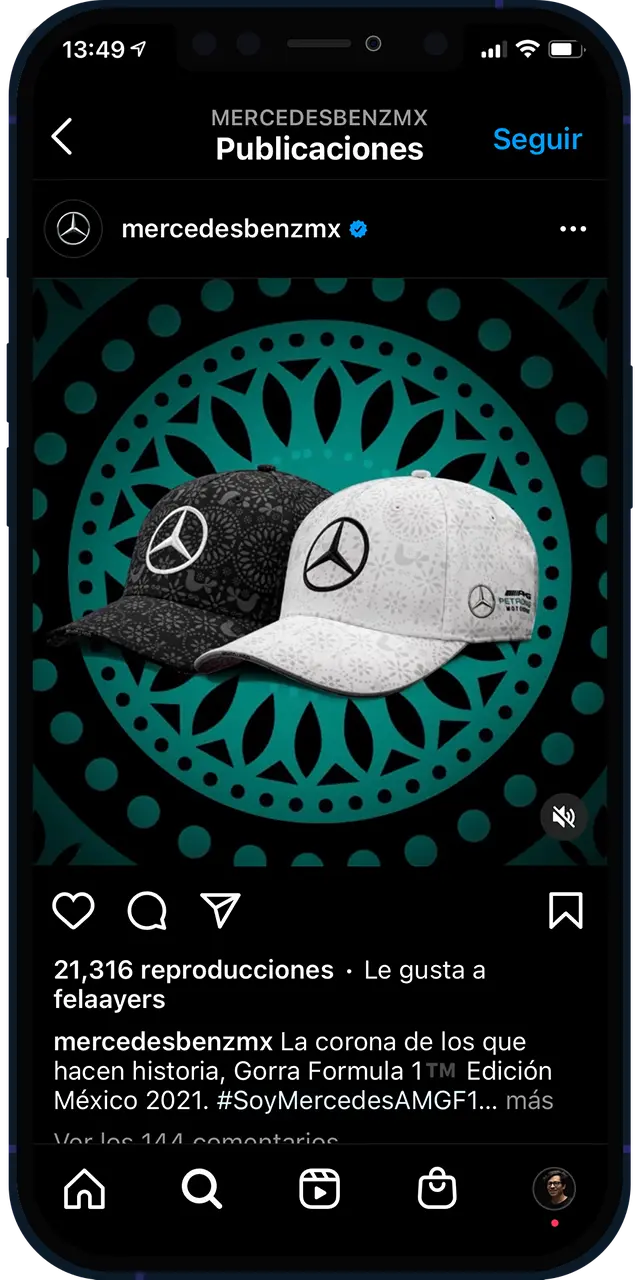
Task: Go back using the top-left arrow
Action: click(x=62, y=137)
